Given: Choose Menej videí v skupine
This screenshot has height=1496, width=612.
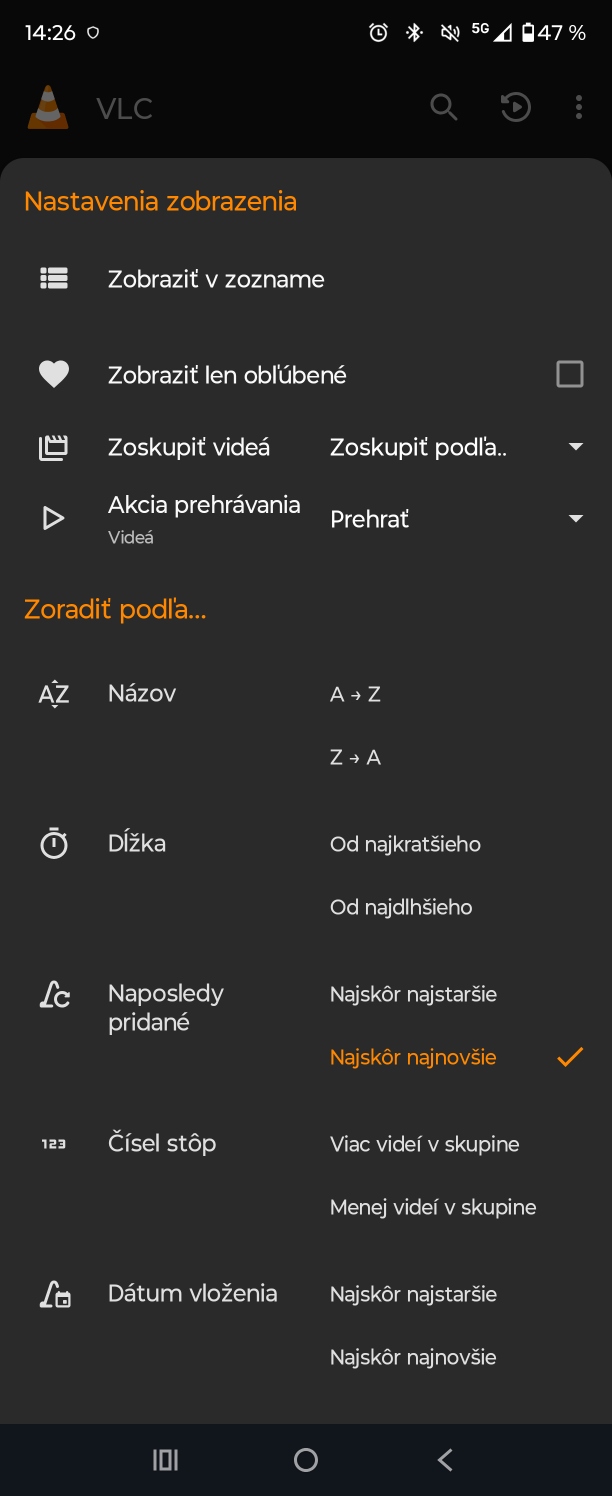Looking at the screenshot, I should (433, 1207).
